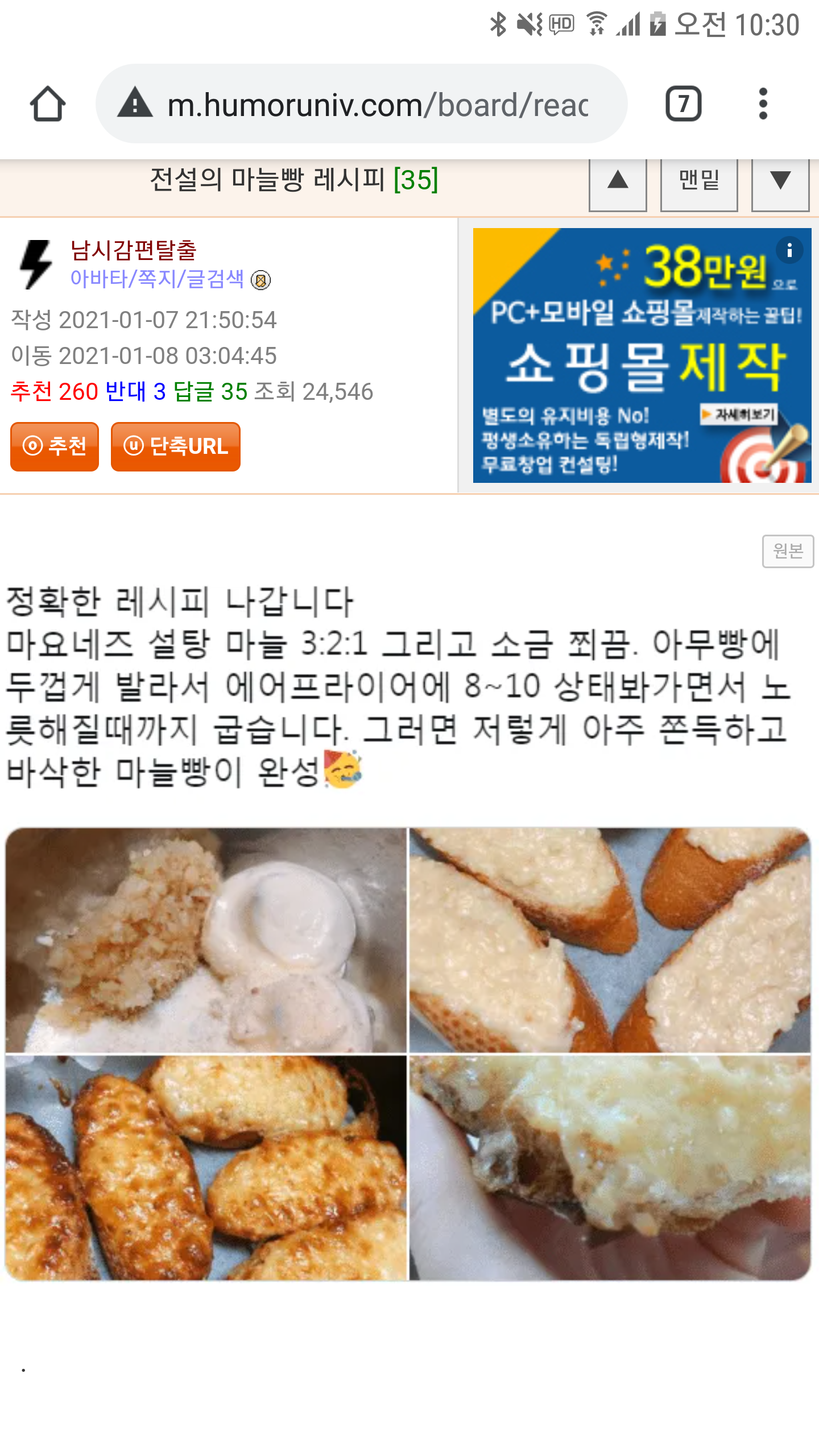
Task: Open the browser overflow menu
Action: (763, 104)
